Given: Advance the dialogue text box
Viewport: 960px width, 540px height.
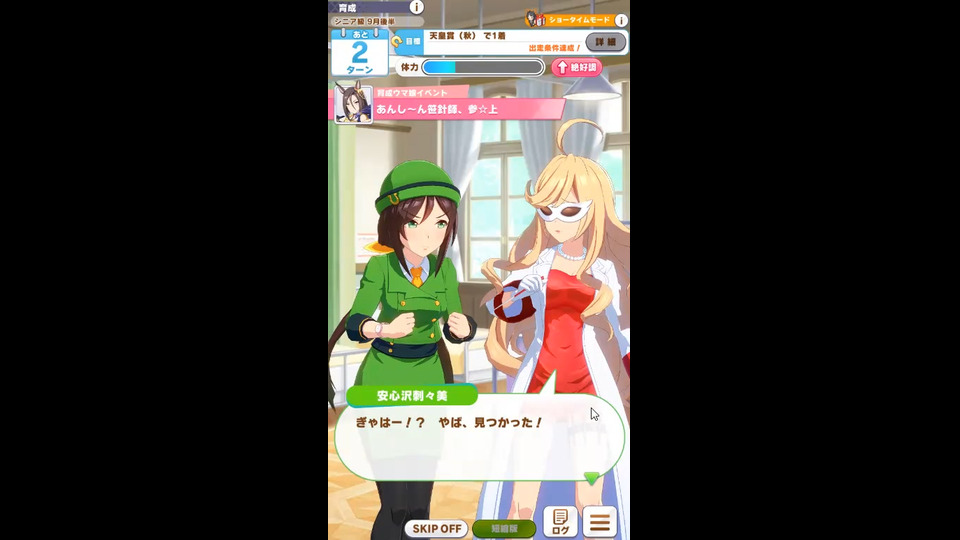Looking at the screenshot, I should point(480,435).
